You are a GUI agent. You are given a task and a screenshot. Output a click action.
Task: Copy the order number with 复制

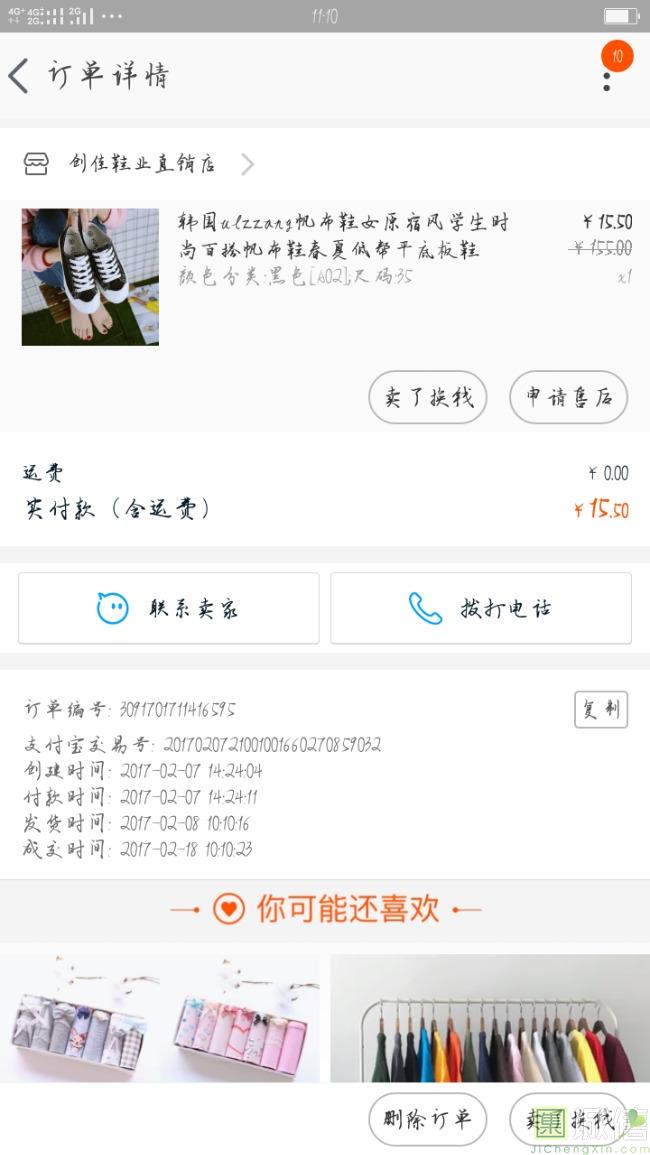coord(601,709)
